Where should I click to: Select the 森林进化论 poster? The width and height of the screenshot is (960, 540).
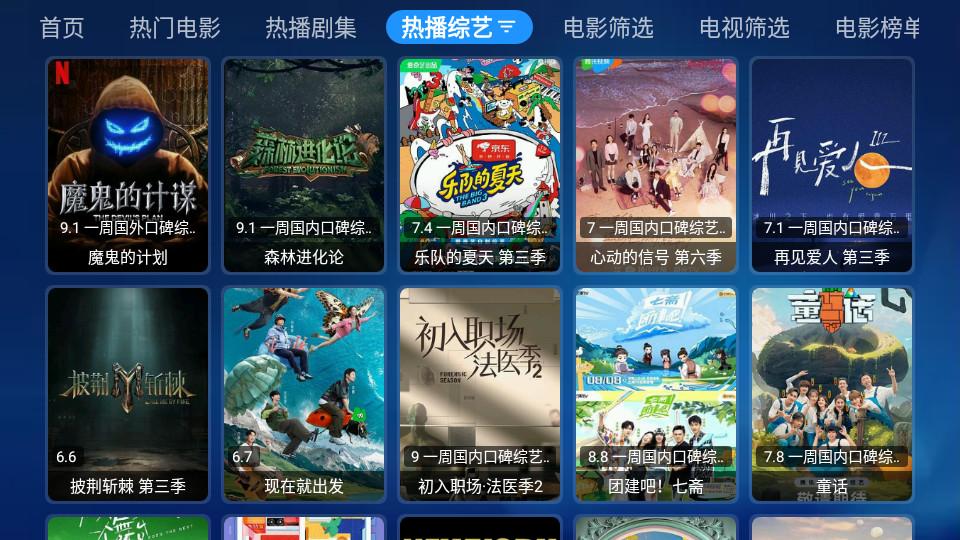pos(304,165)
